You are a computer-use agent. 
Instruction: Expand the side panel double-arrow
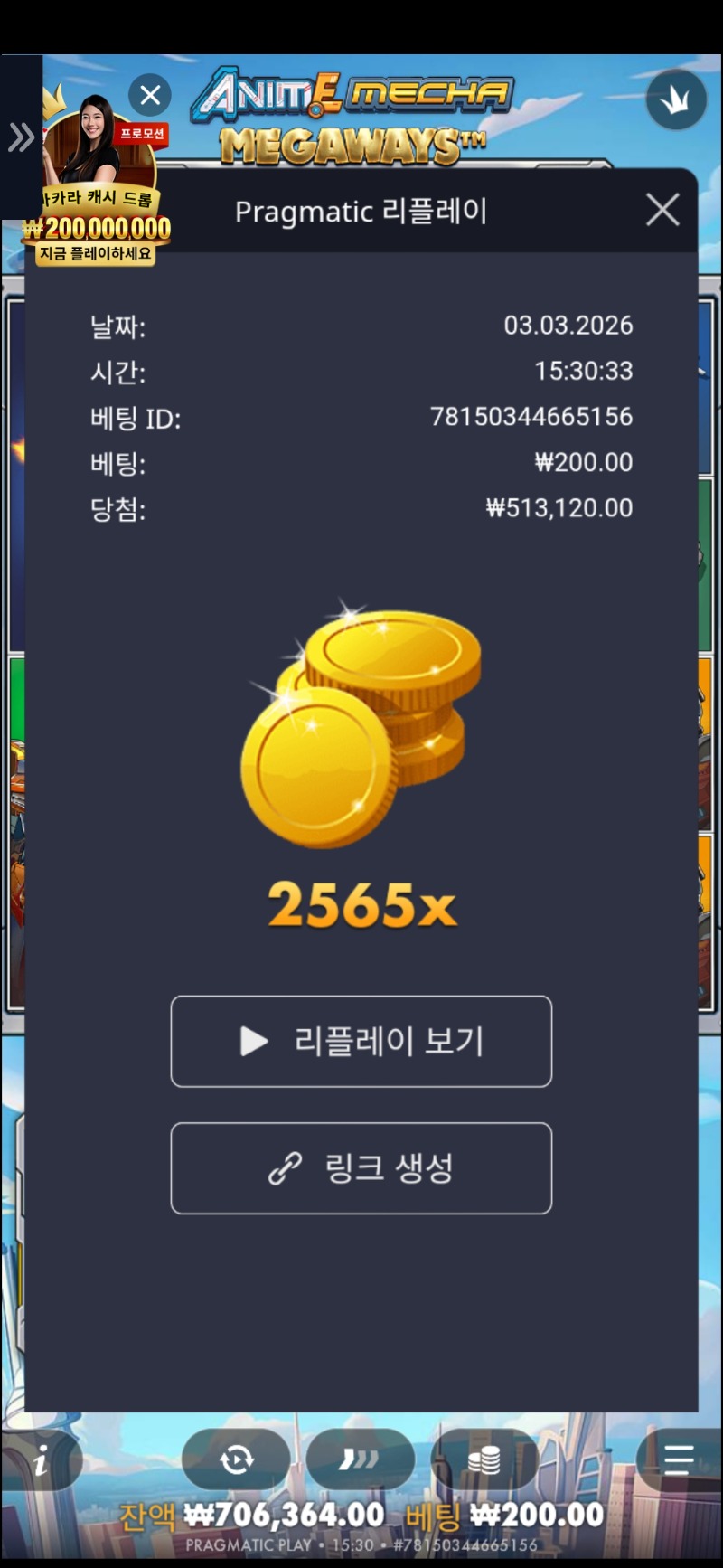point(20,137)
